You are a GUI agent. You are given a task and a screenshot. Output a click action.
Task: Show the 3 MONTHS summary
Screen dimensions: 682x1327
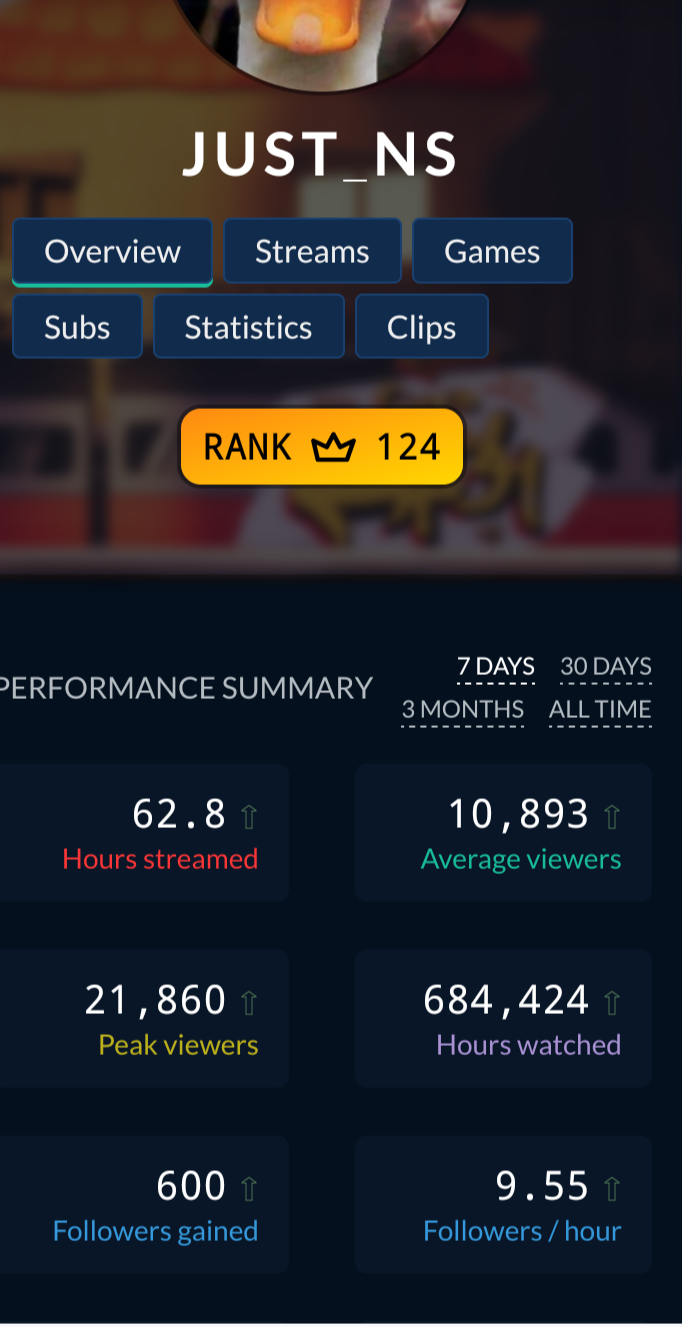click(x=462, y=710)
